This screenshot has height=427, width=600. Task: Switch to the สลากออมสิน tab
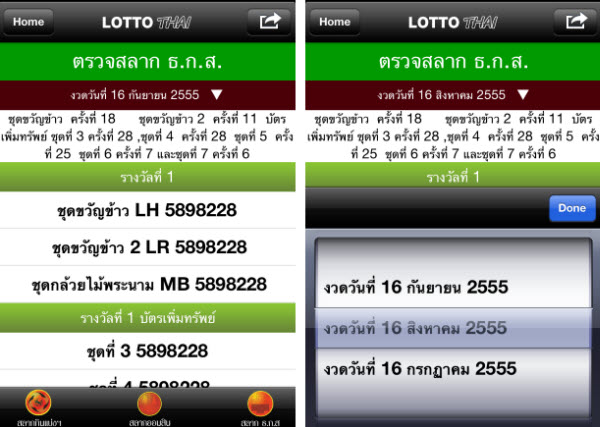(x=149, y=408)
